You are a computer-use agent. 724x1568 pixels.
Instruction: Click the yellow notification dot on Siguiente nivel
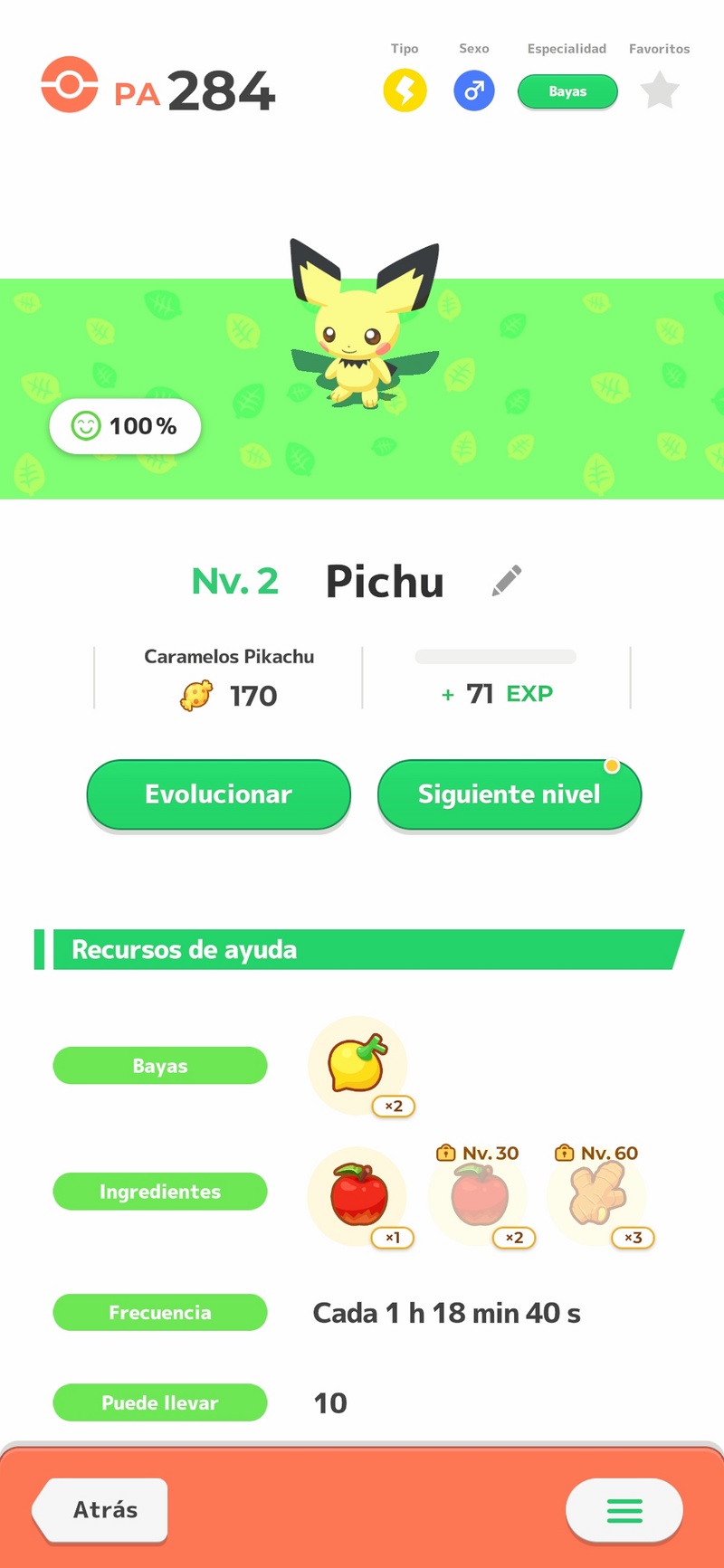click(612, 765)
